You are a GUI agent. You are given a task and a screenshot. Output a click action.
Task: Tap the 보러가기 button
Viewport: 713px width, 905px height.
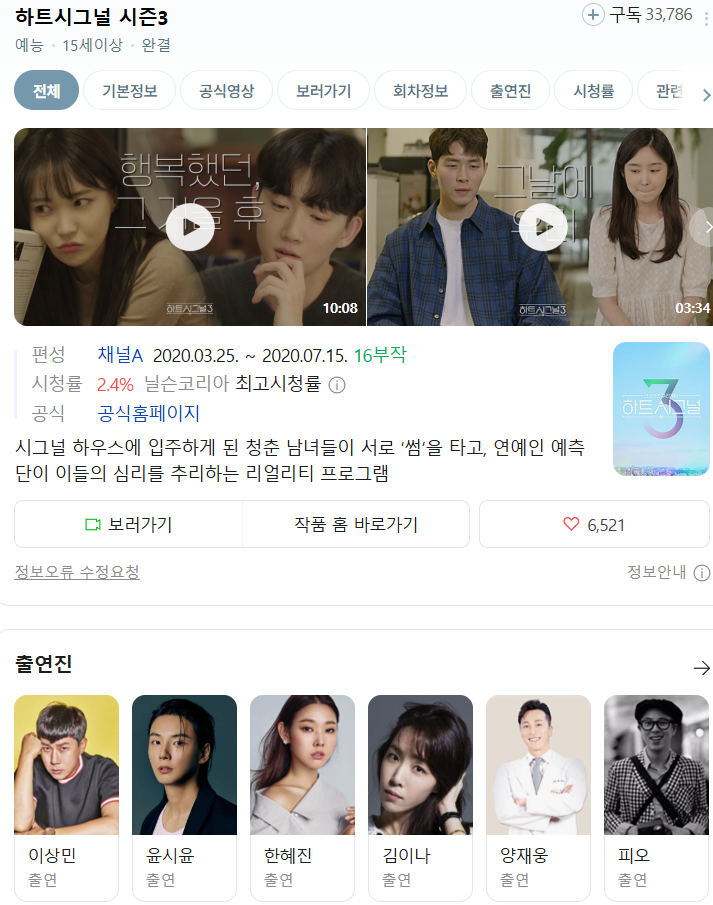pyautogui.click(x=128, y=524)
